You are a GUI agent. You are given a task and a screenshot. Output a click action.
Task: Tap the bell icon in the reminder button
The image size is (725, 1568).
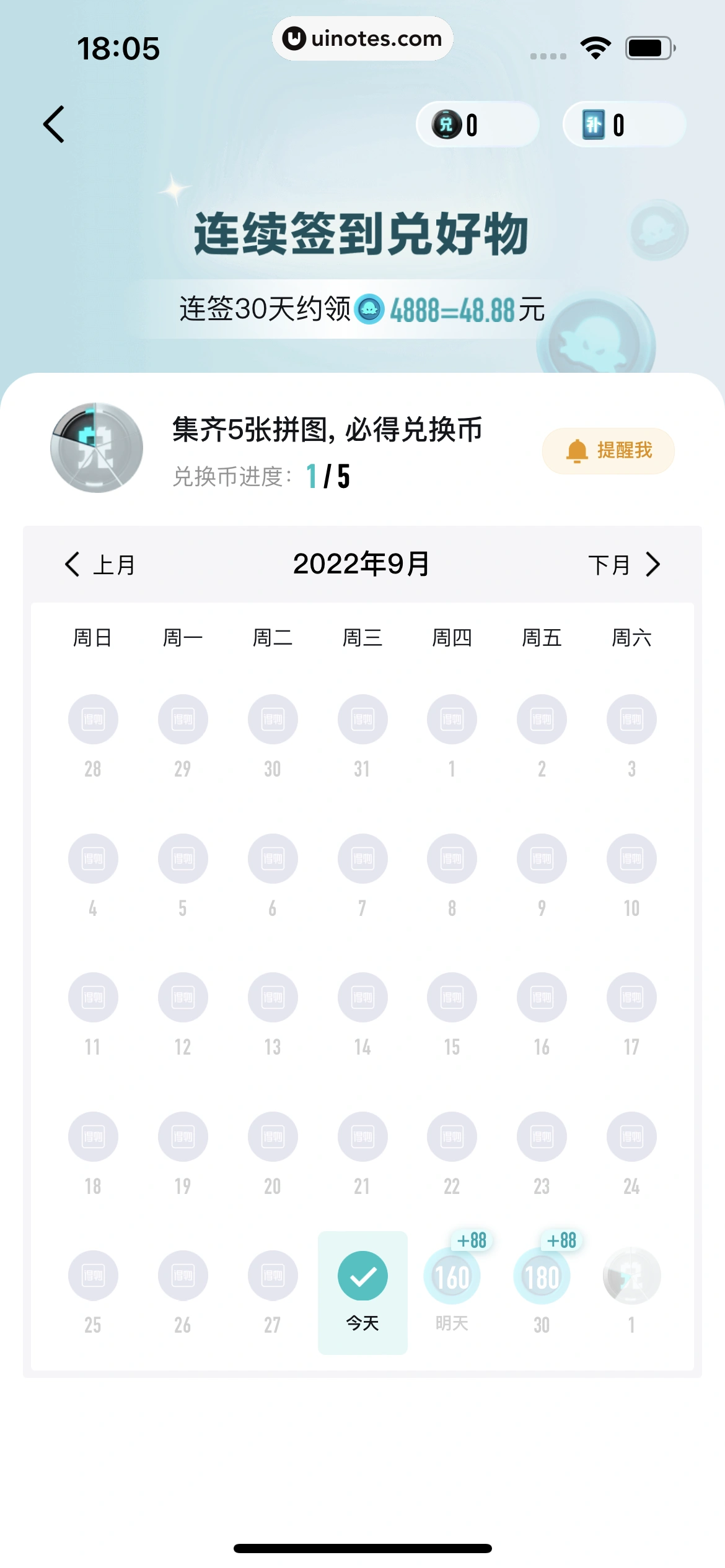576,450
